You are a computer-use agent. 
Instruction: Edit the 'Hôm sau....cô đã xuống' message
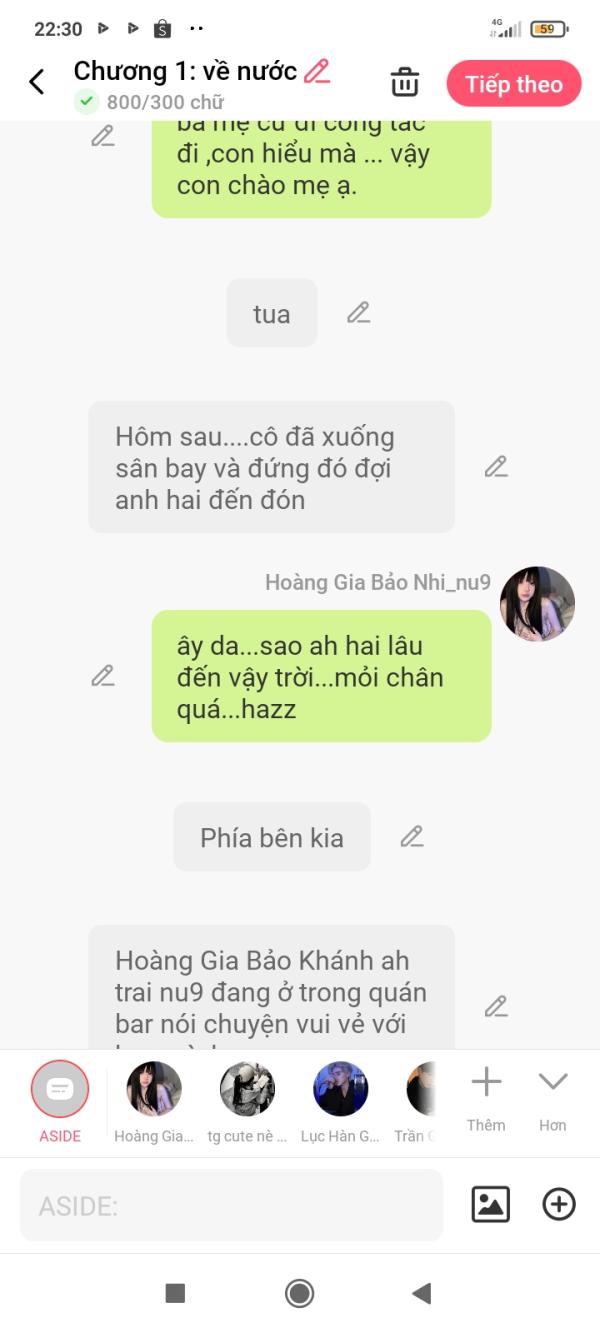coord(496,467)
